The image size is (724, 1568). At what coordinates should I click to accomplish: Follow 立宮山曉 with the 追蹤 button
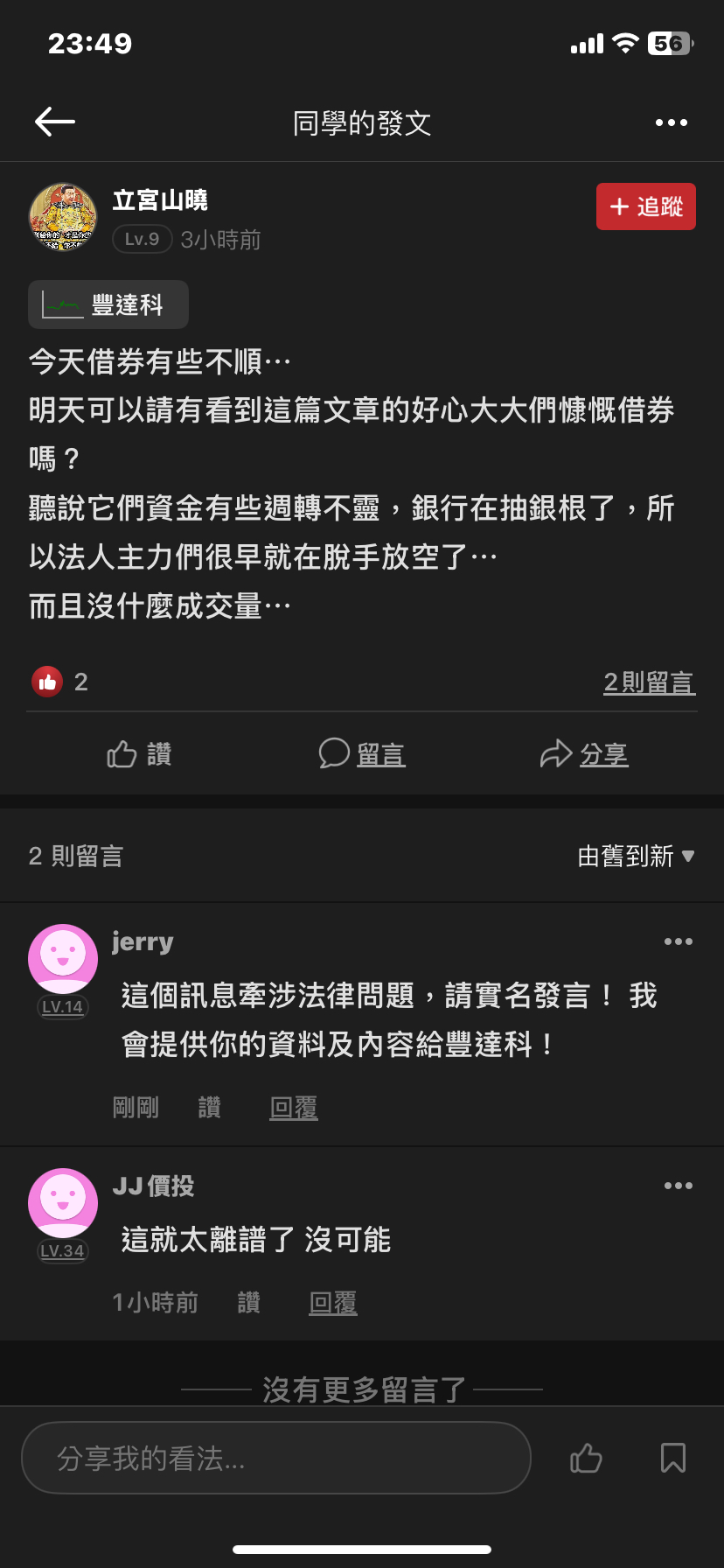[645, 206]
